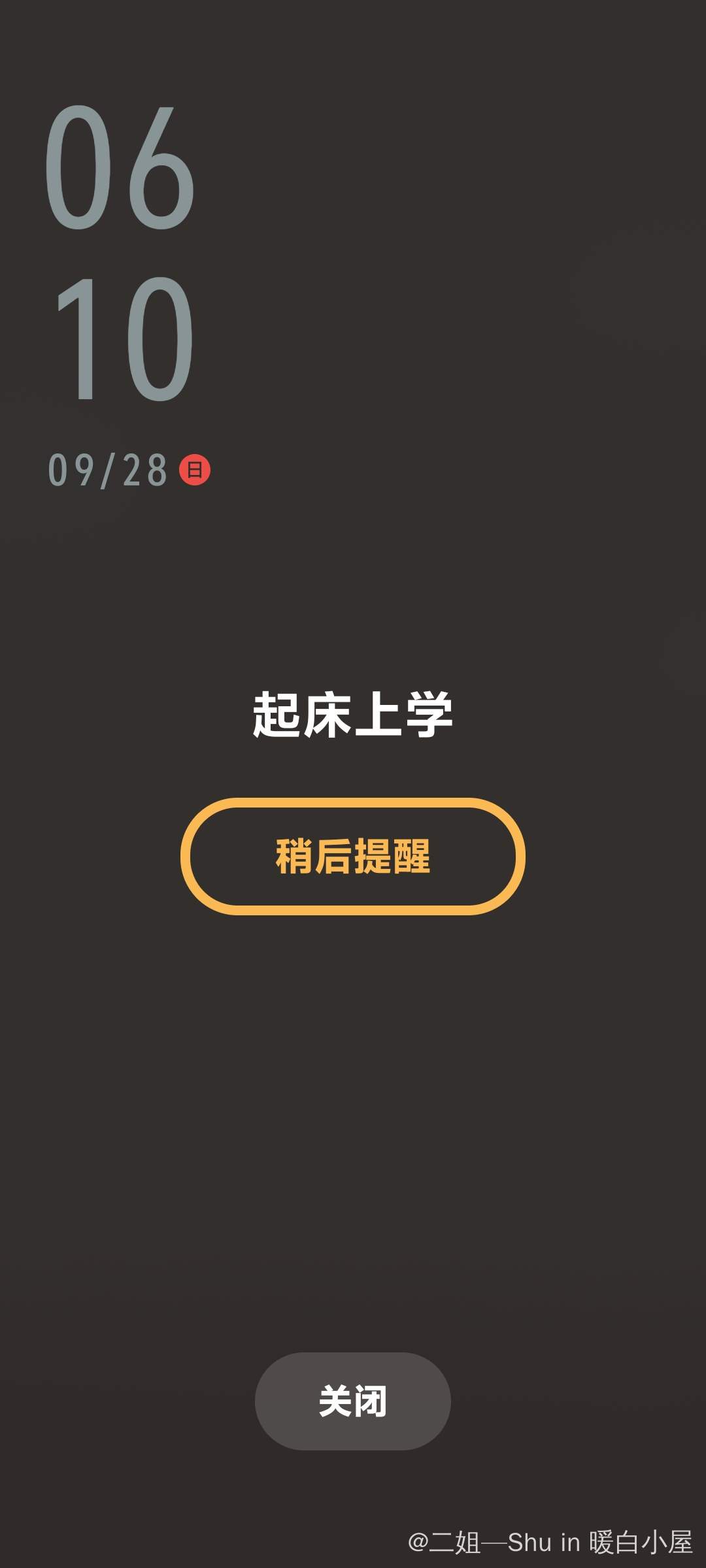Snooze the alarm with 稍后提醒

353,856
